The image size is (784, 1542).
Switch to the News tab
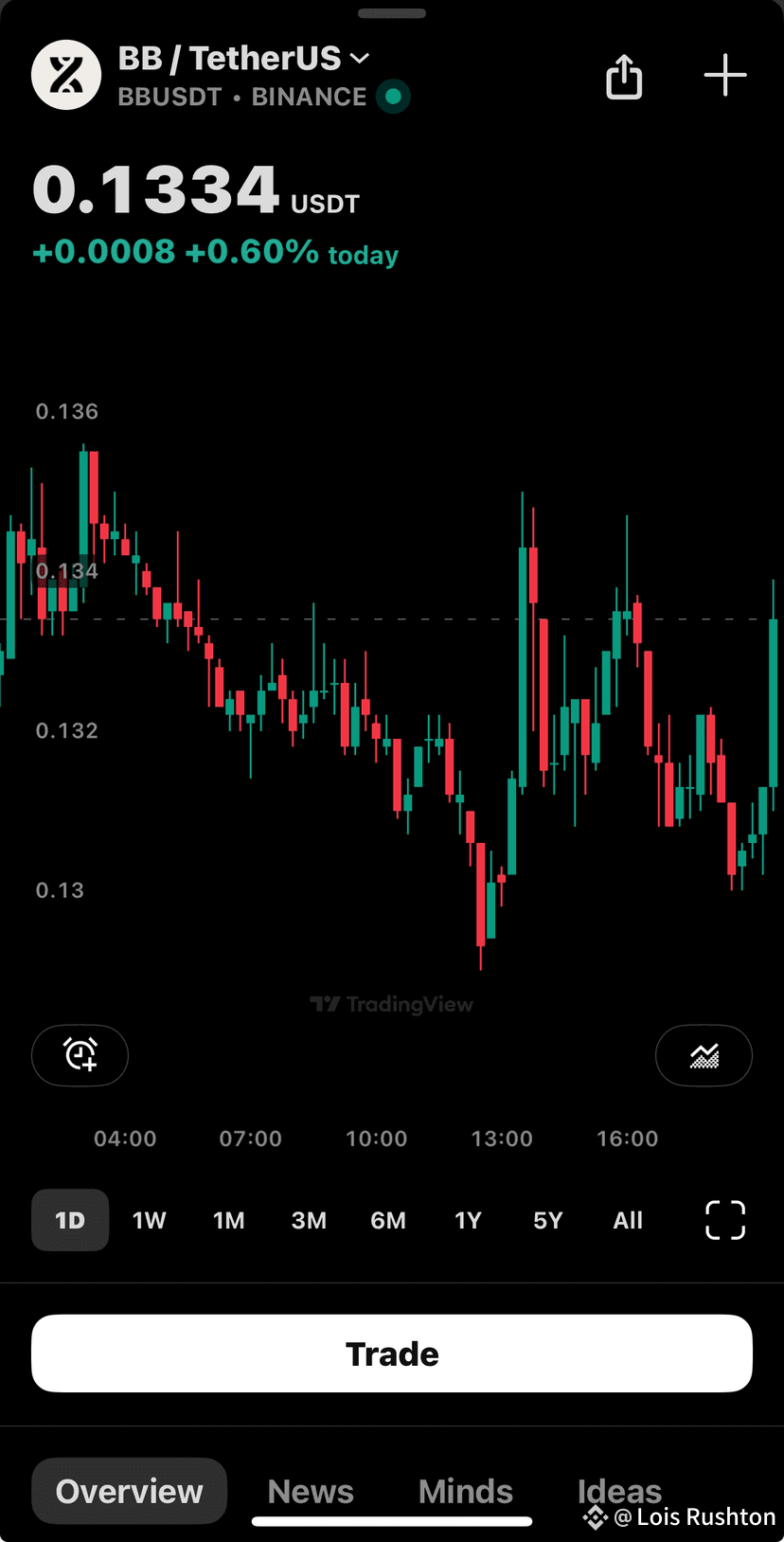click(x=311, y=1491)
